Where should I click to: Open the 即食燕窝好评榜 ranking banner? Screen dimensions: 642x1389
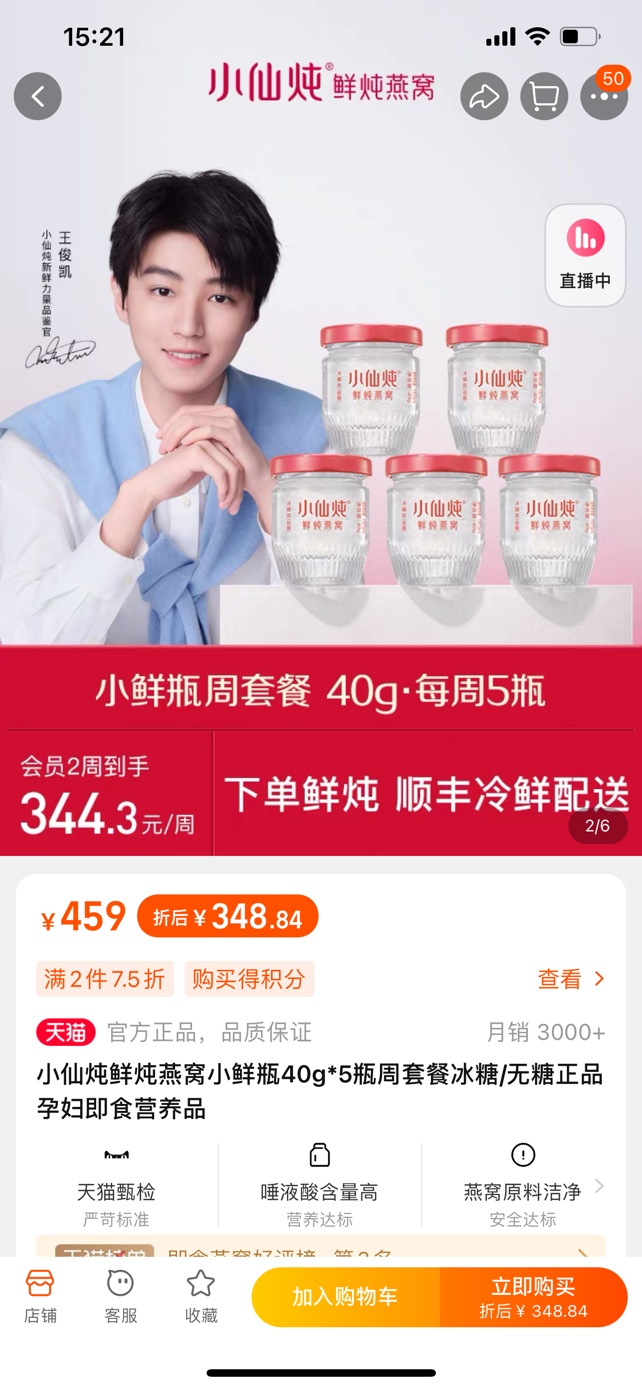320,1251
